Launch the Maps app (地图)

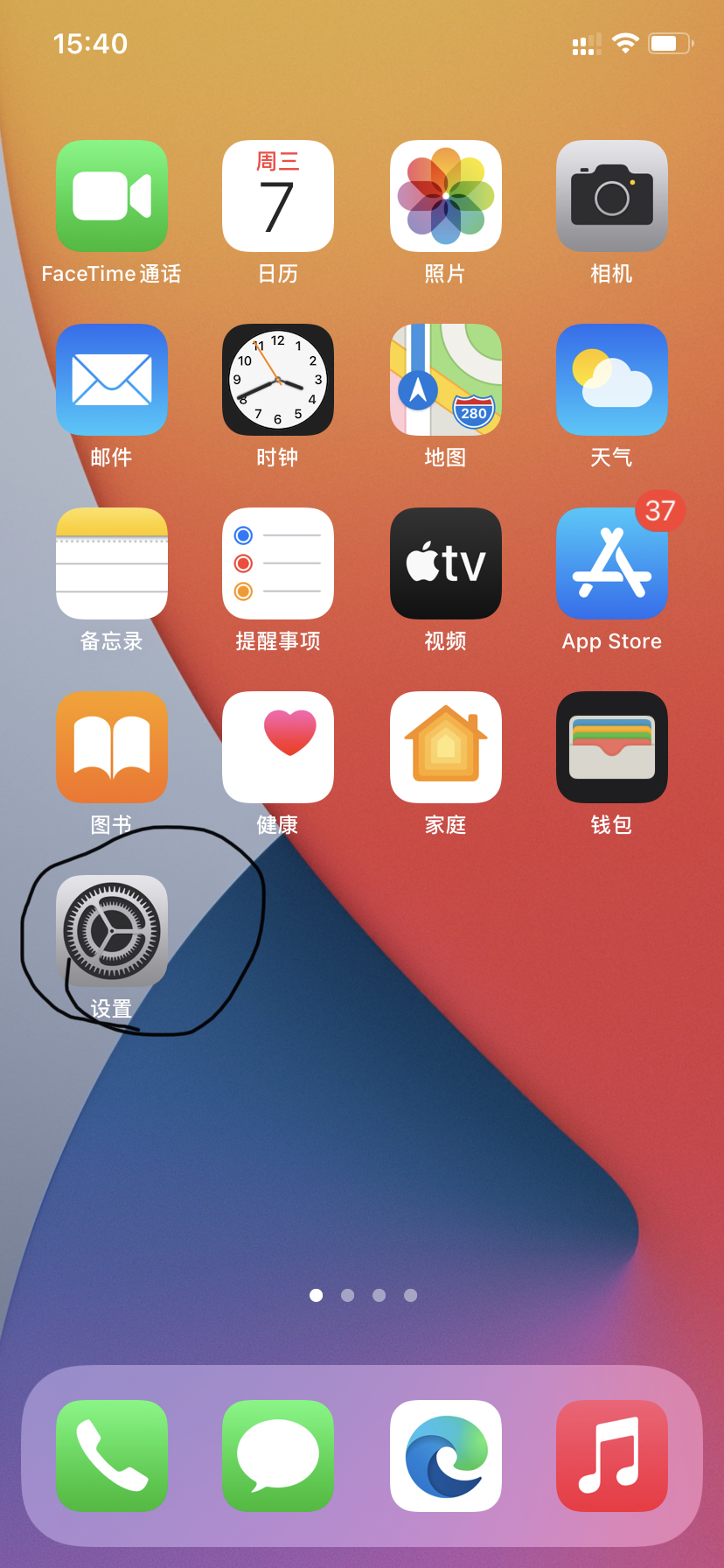coord(445,380)
